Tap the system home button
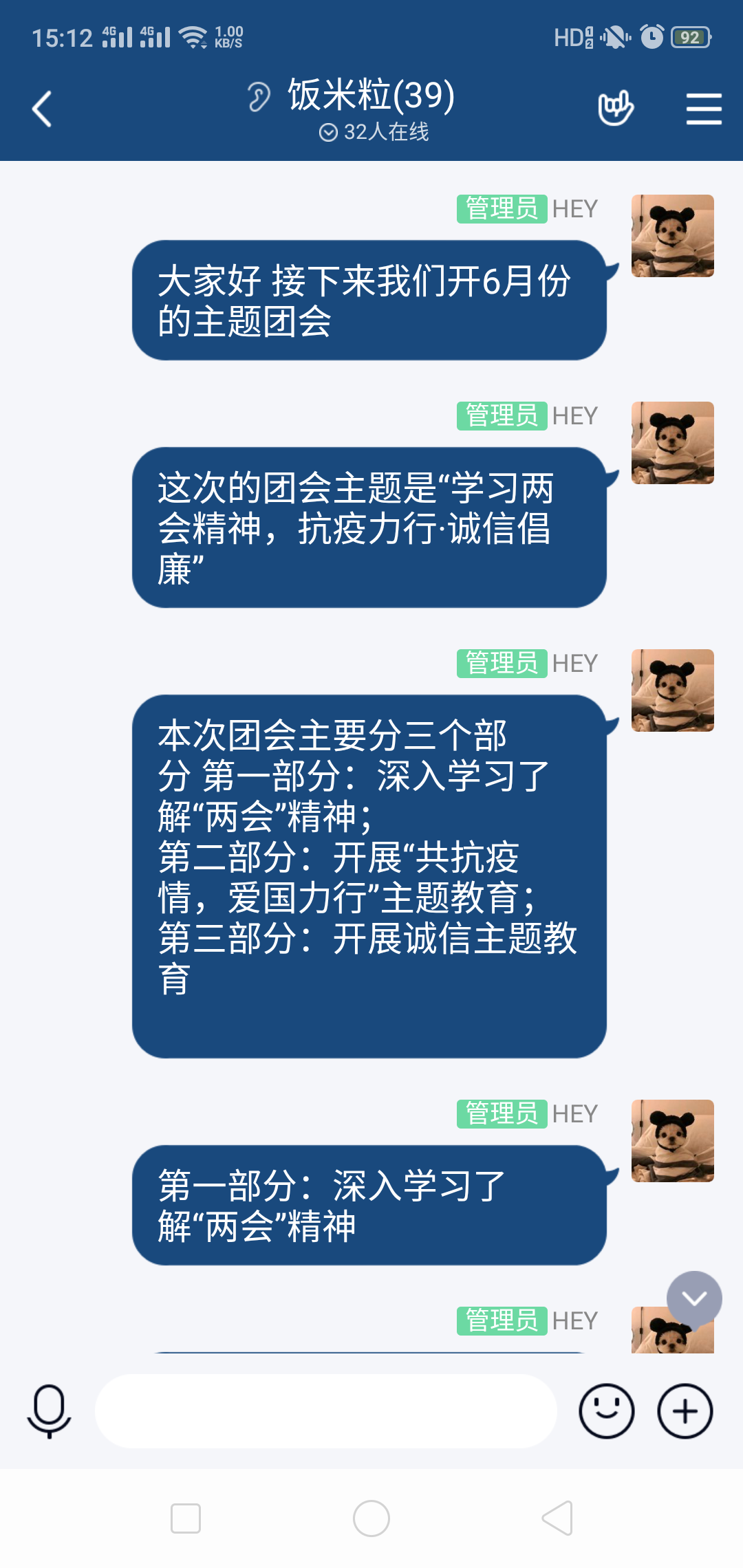 click(x=371, y=1518)
